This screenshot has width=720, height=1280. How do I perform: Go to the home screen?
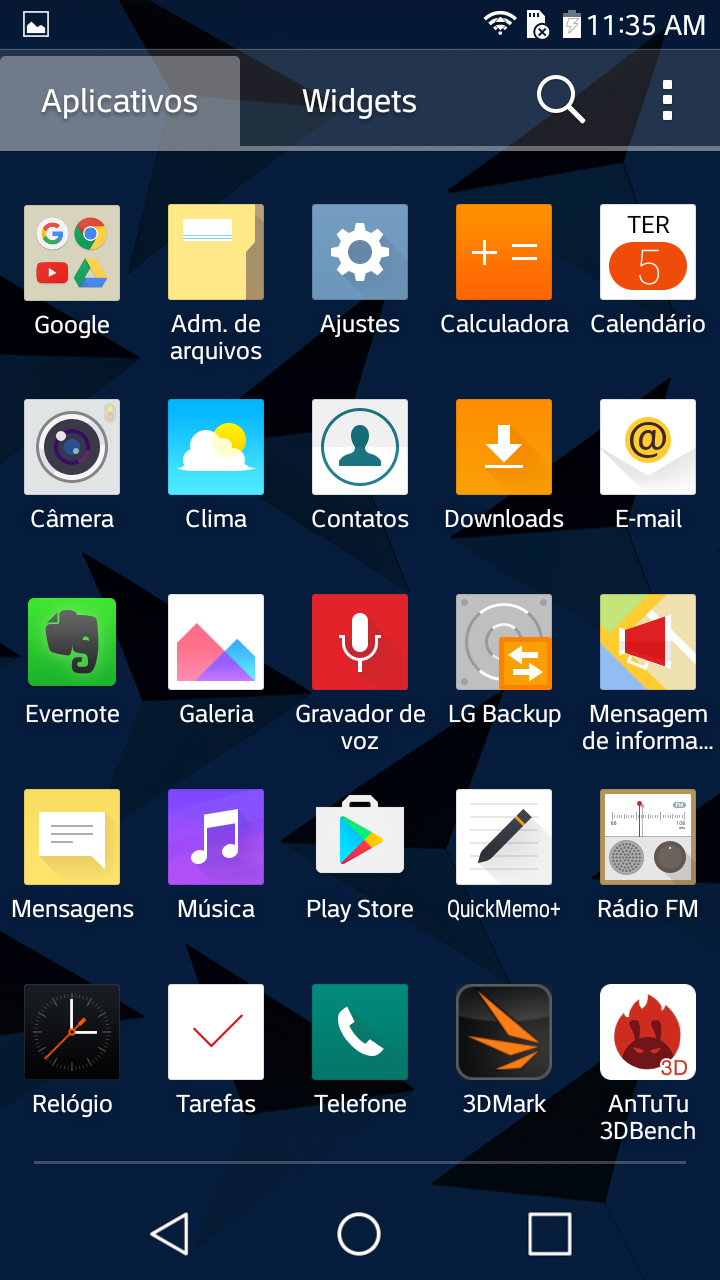click(x=359, y=1234)
